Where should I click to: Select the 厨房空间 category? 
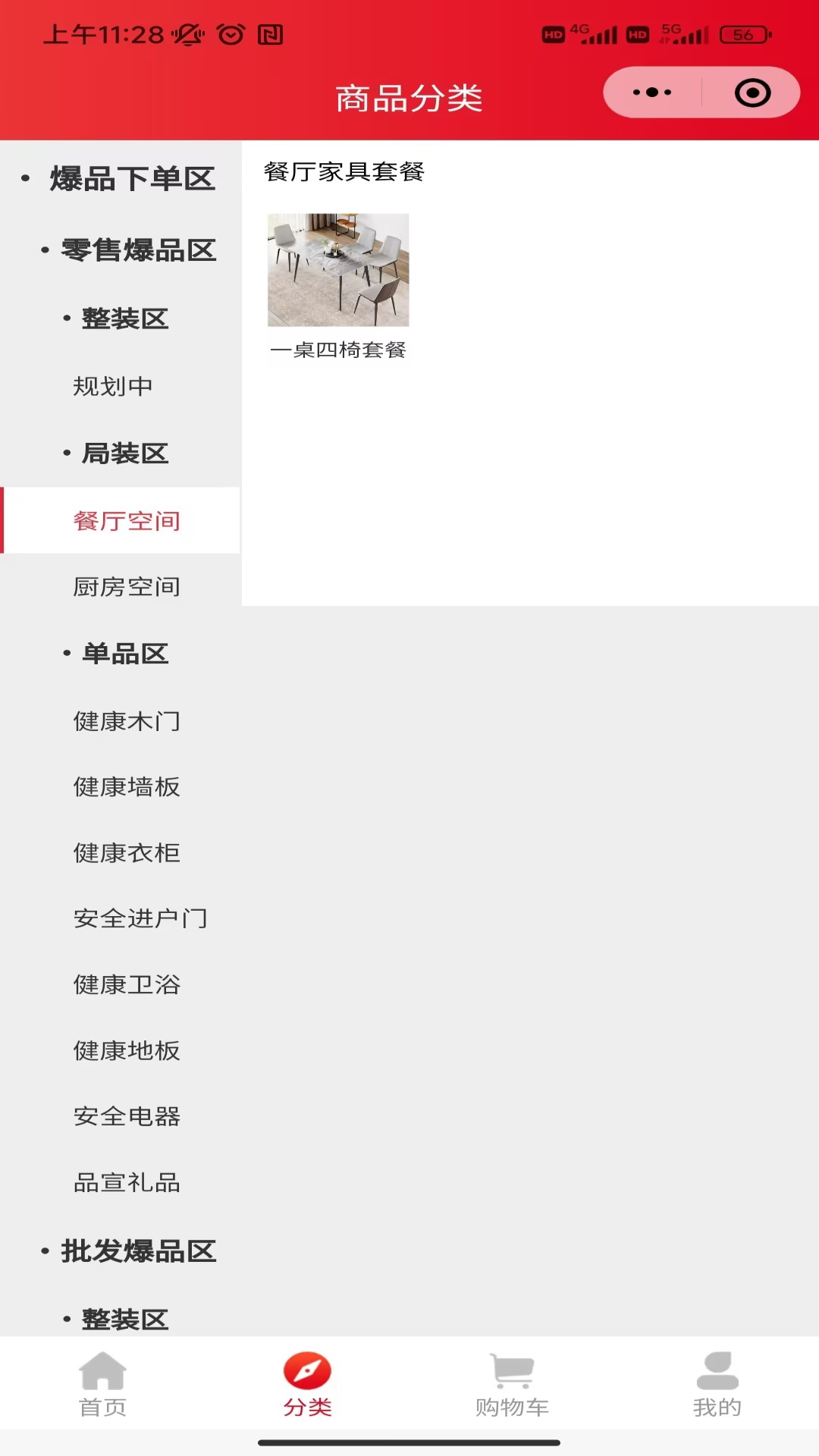[x=126, y=586]
